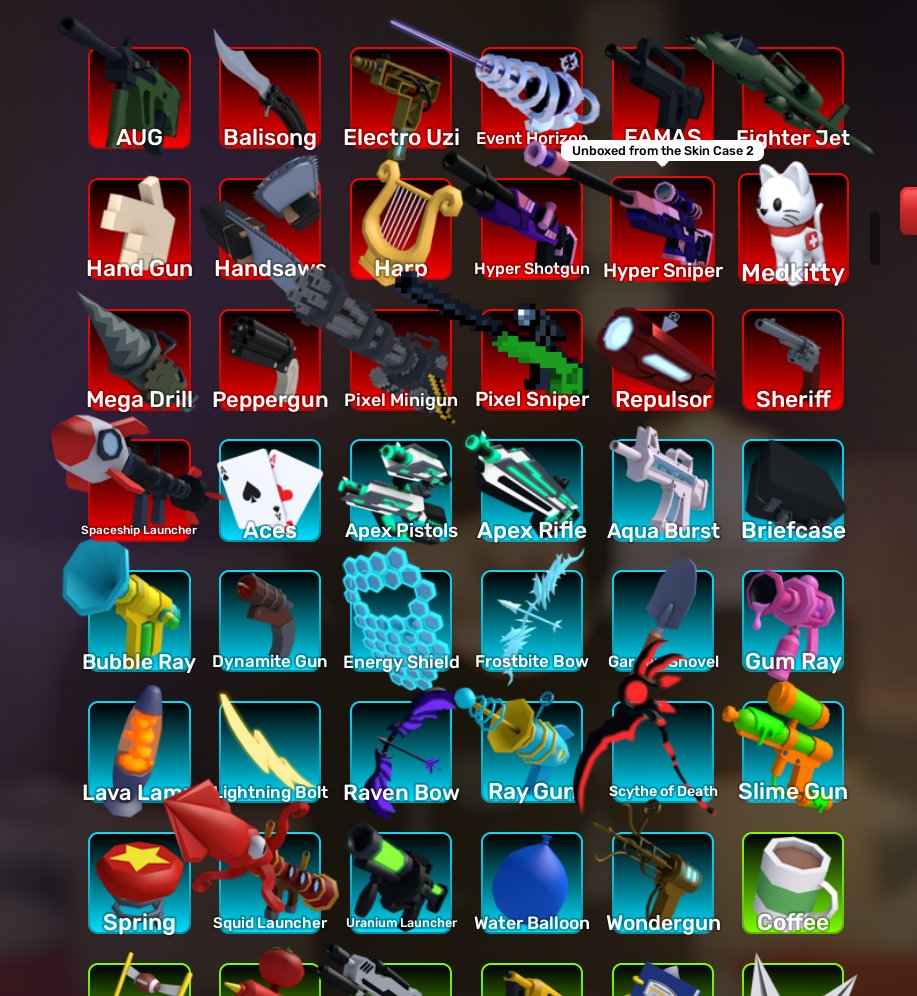917x996 pixels.
Task: Open the Harp skin tile
Action: [401, 229]
